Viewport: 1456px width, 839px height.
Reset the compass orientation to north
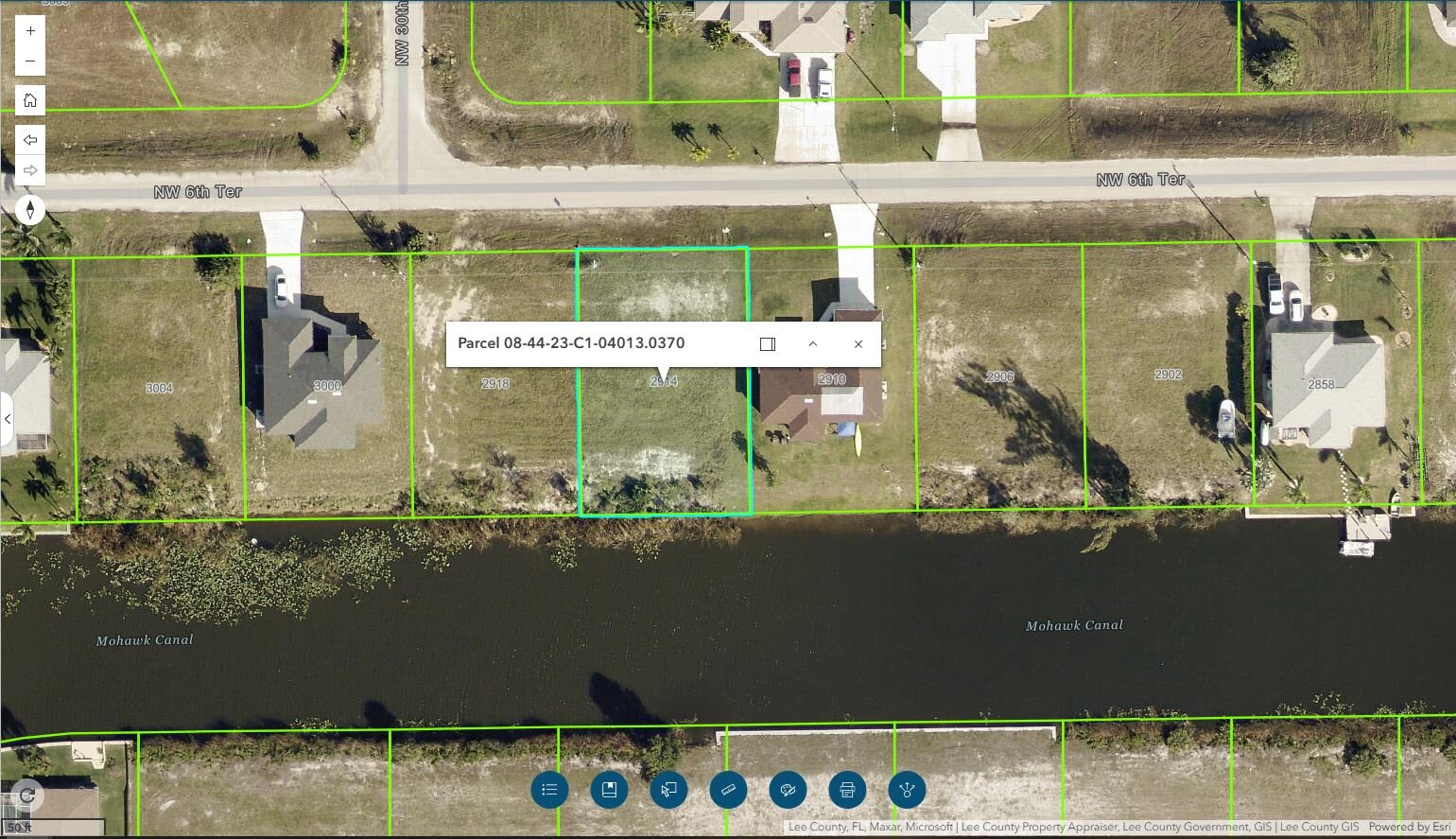coord(30,209)
